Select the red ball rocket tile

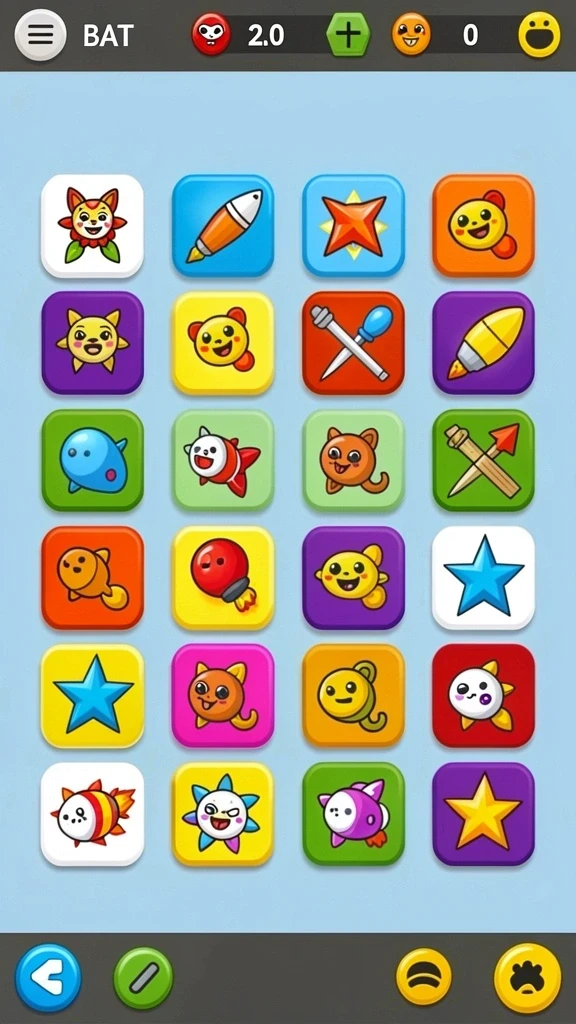(223, 578)
